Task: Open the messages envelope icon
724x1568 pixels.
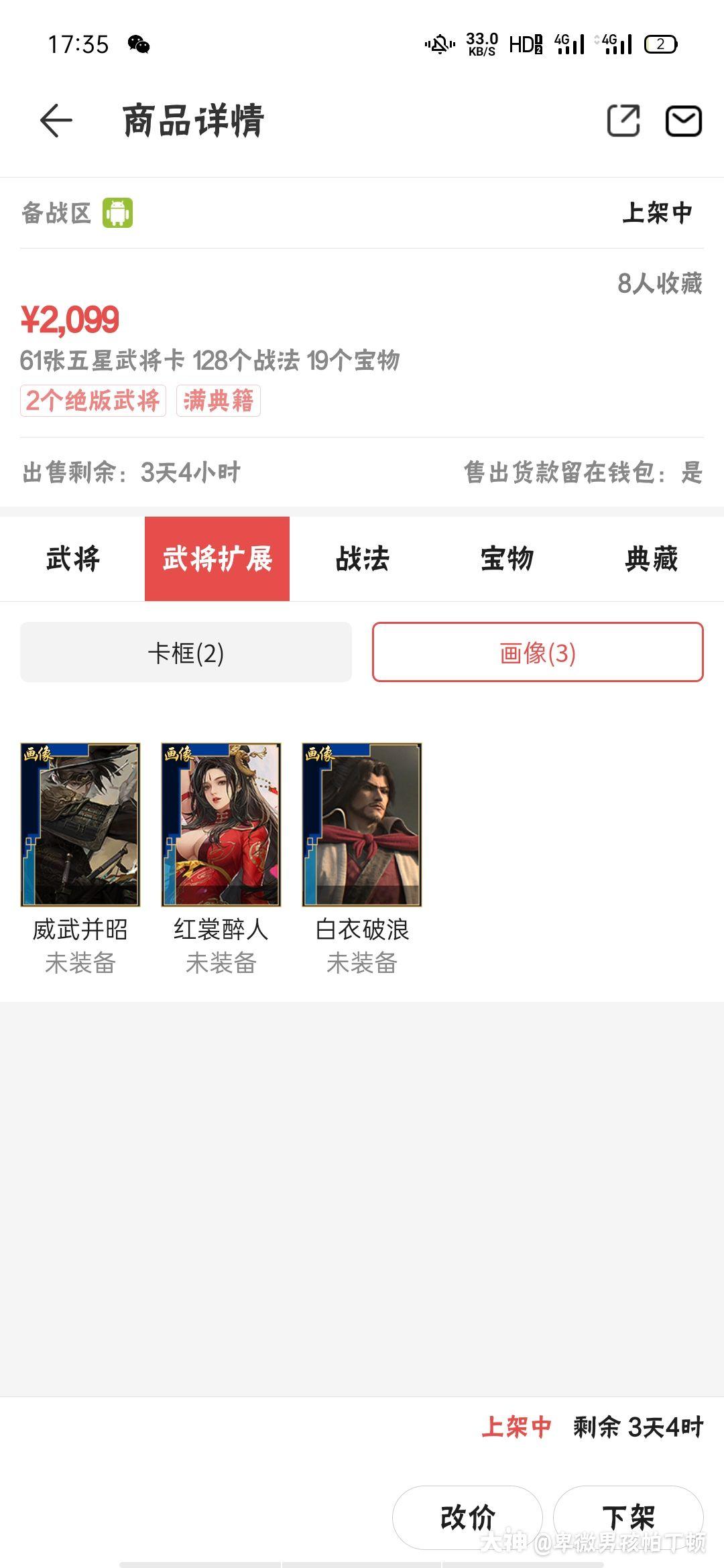Action: (683, 121)
